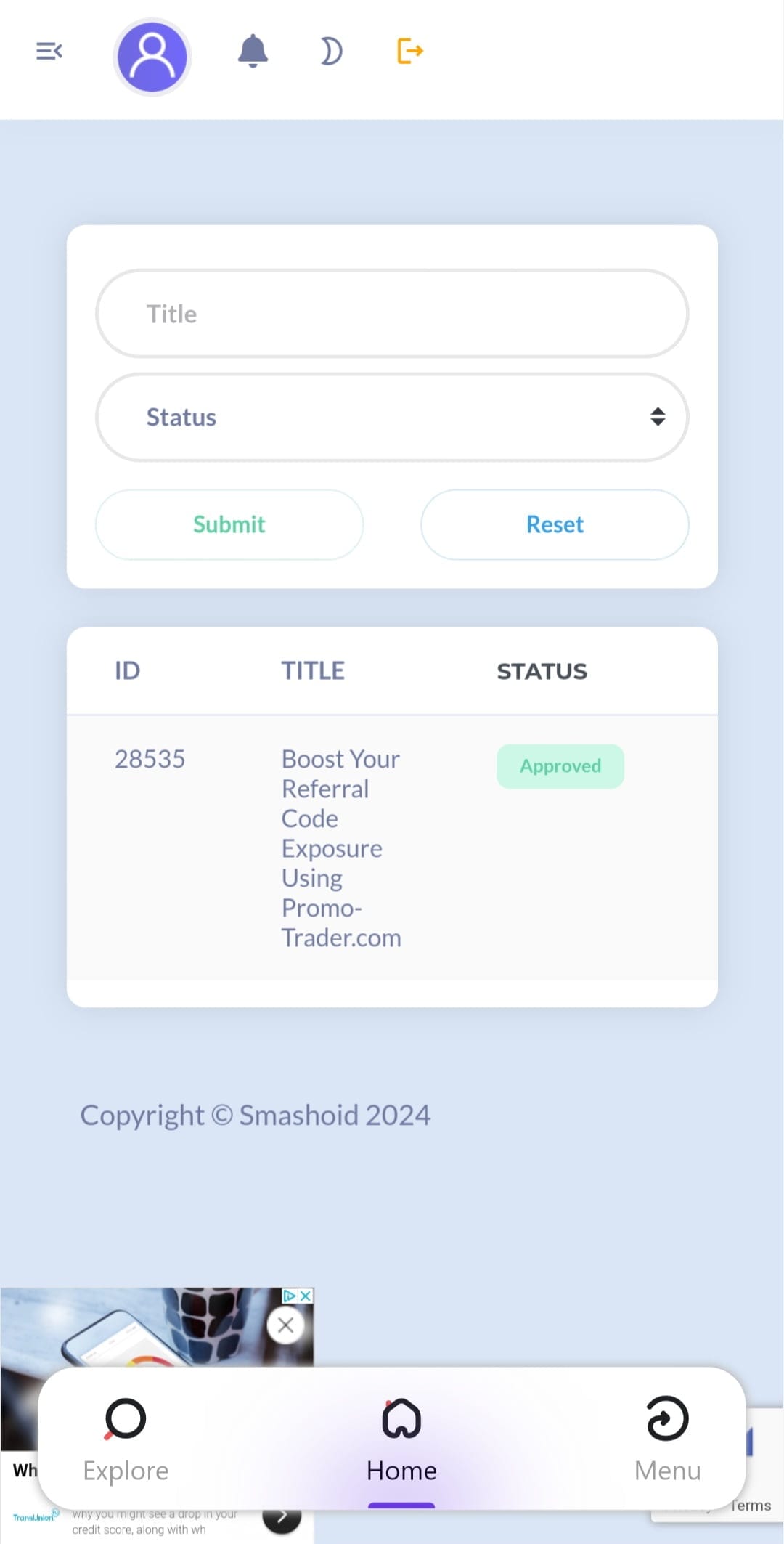784x1544 pixels.
Task: Submit the filter form
Action: tap(229, 524)
